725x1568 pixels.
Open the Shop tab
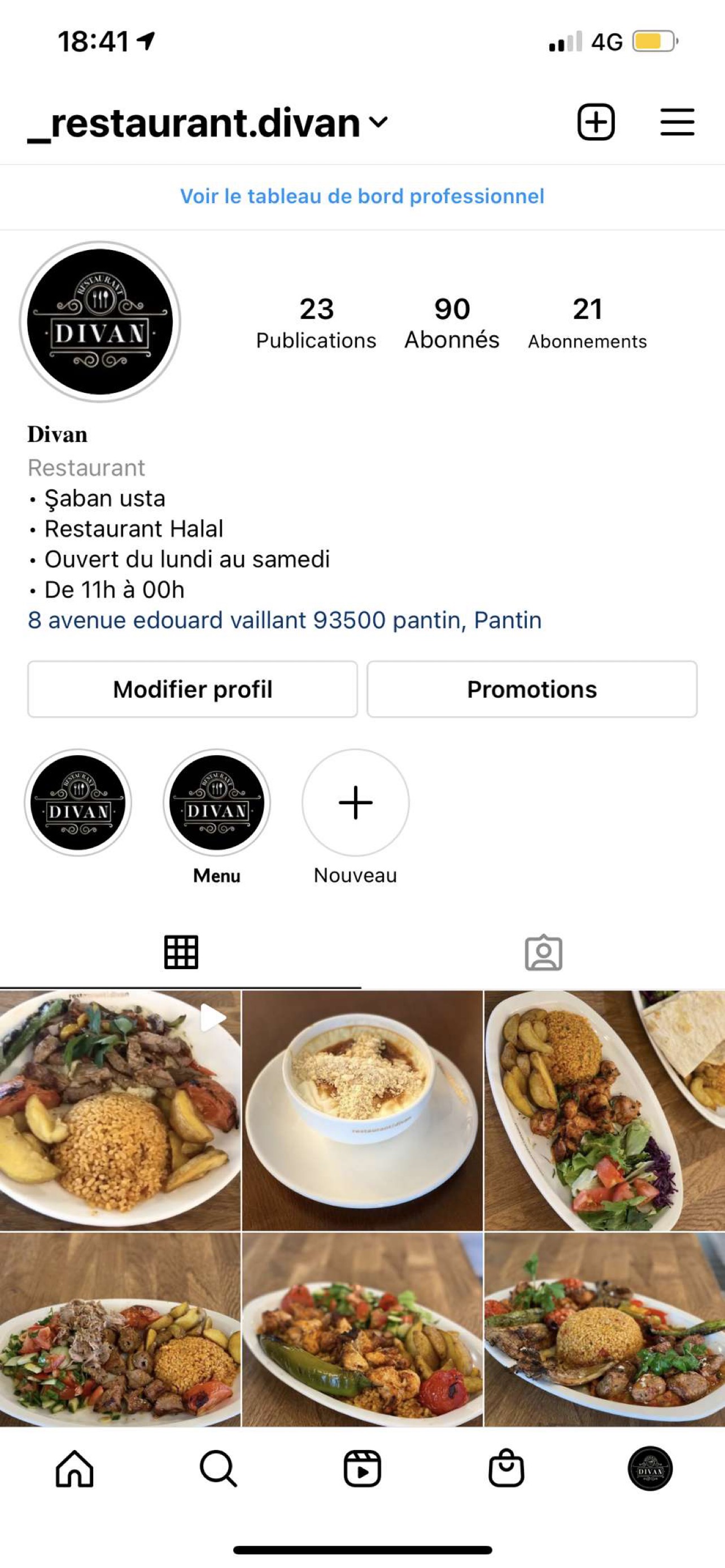click(x=506, y=1469)
